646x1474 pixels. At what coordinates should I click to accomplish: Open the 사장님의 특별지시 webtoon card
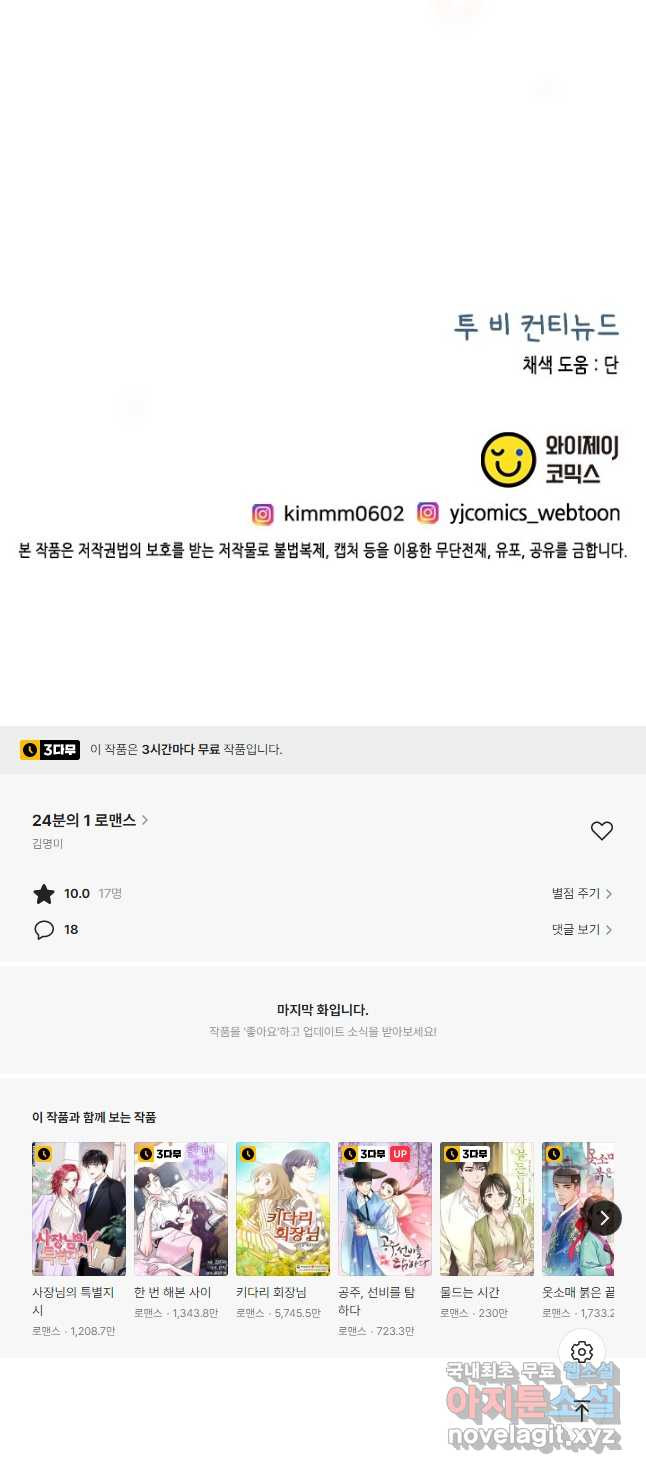(x=79, y=1209)
